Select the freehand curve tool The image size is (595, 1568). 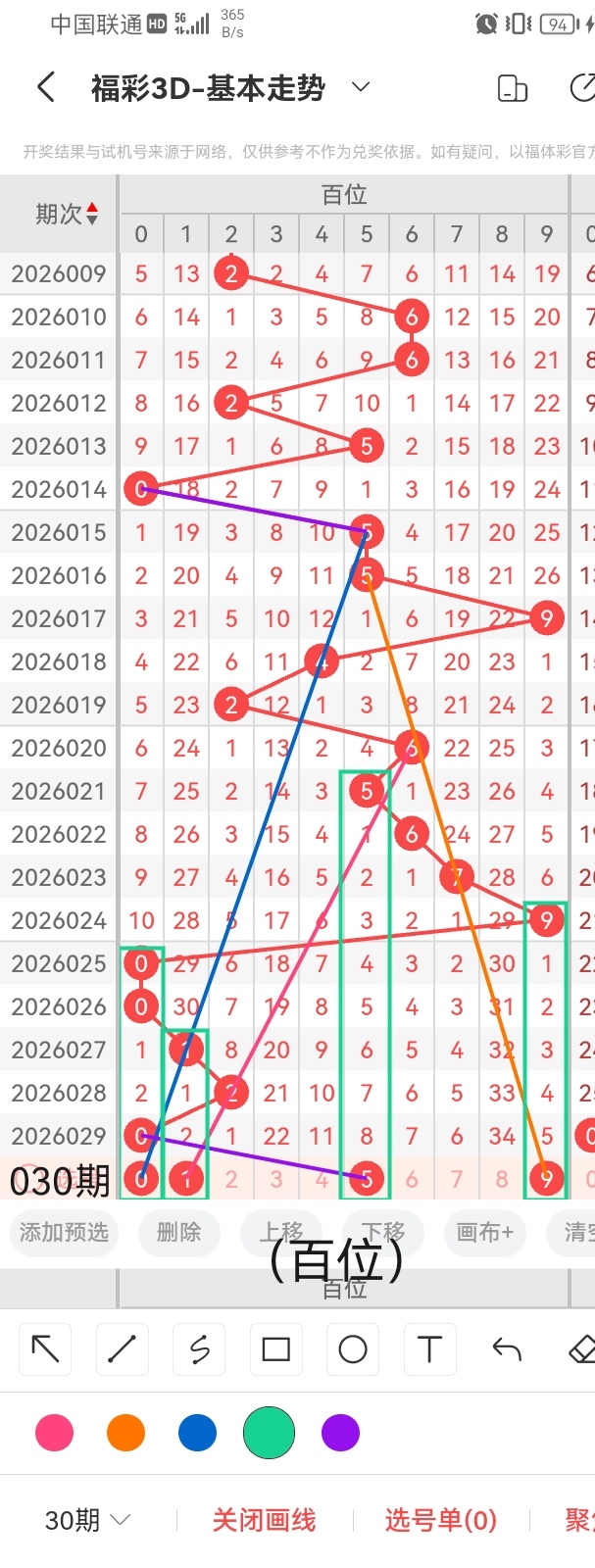tap(199, 1349)
